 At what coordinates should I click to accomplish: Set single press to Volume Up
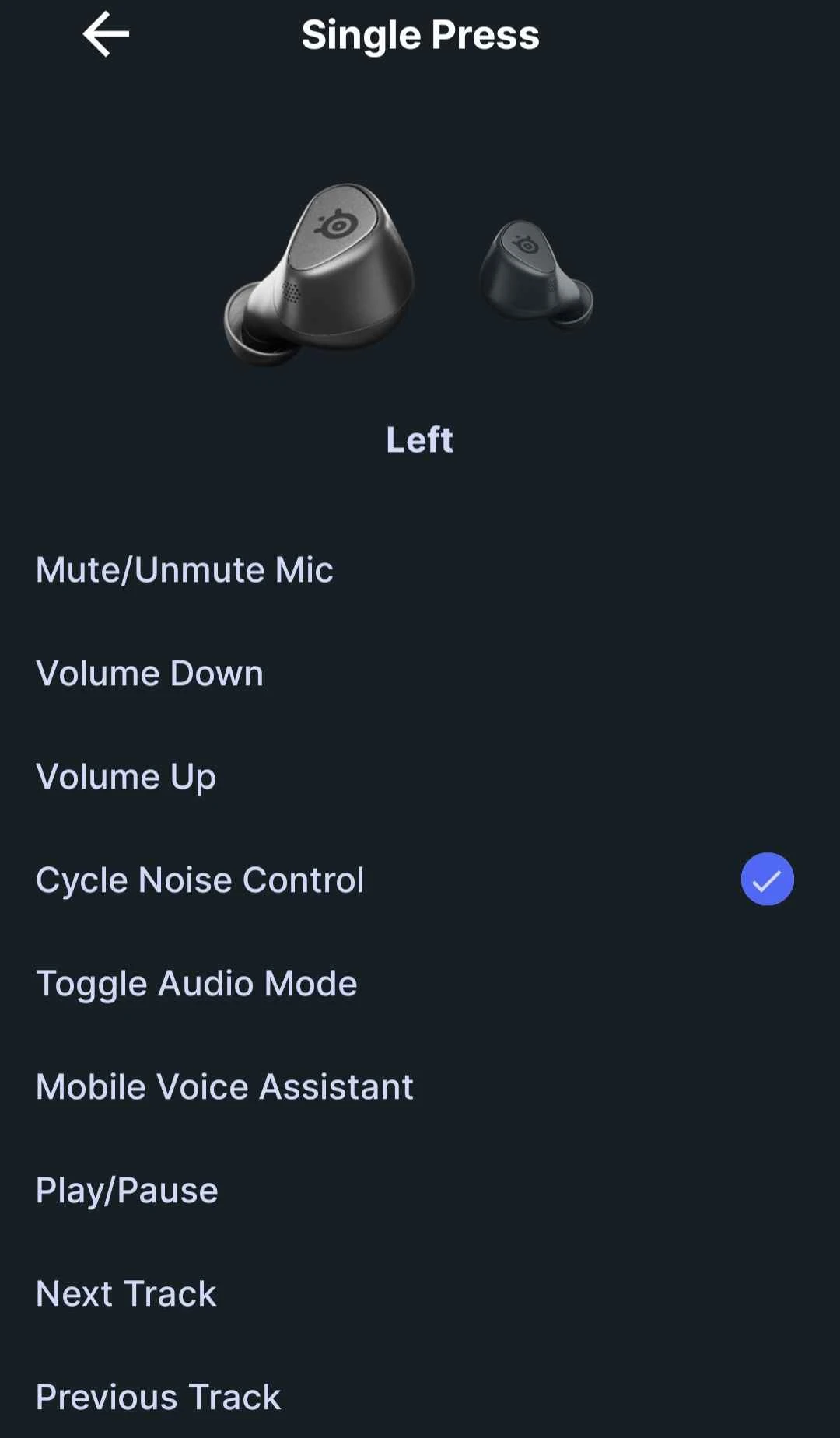[x=126, y=776]
